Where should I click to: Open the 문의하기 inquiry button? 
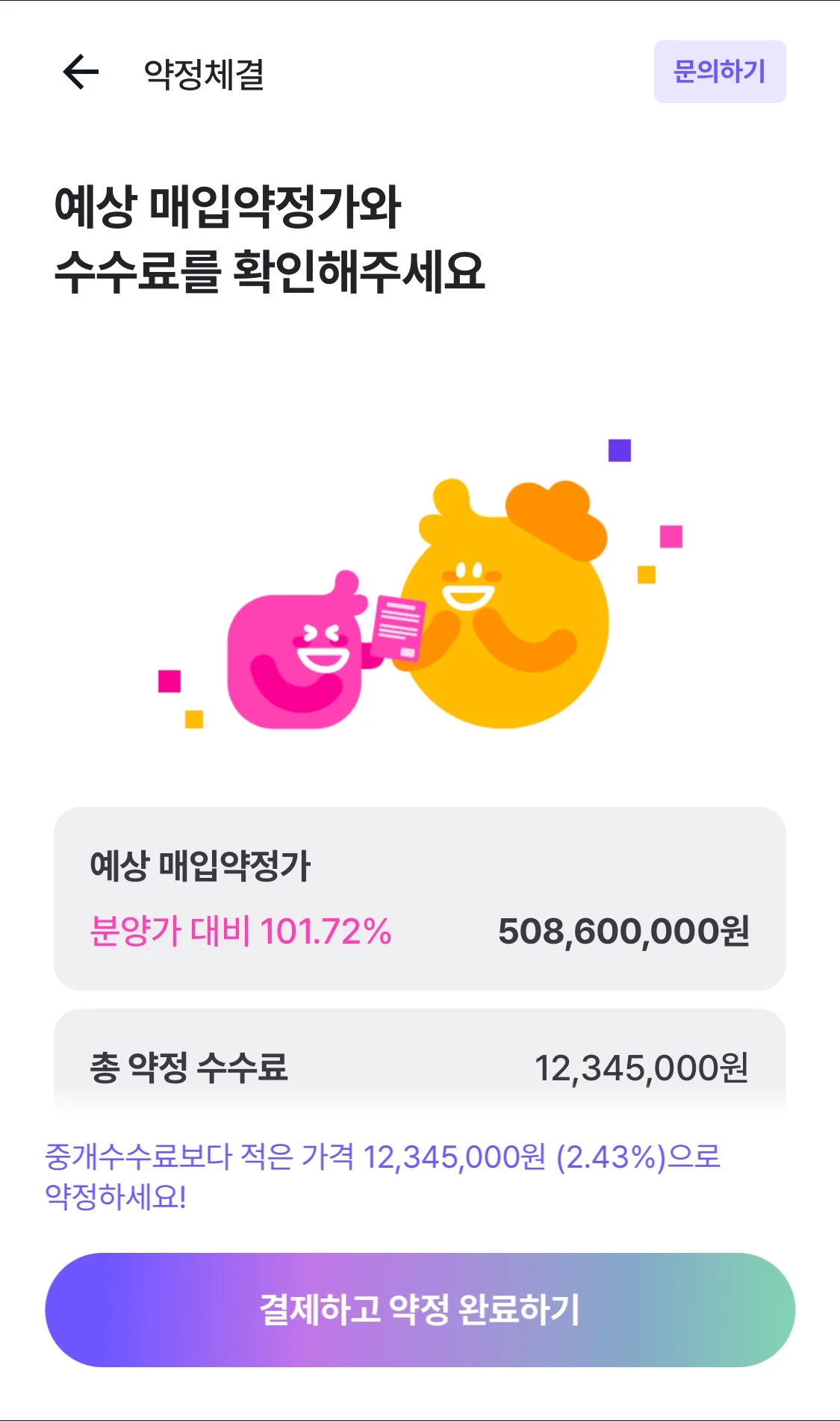(719, 72)
